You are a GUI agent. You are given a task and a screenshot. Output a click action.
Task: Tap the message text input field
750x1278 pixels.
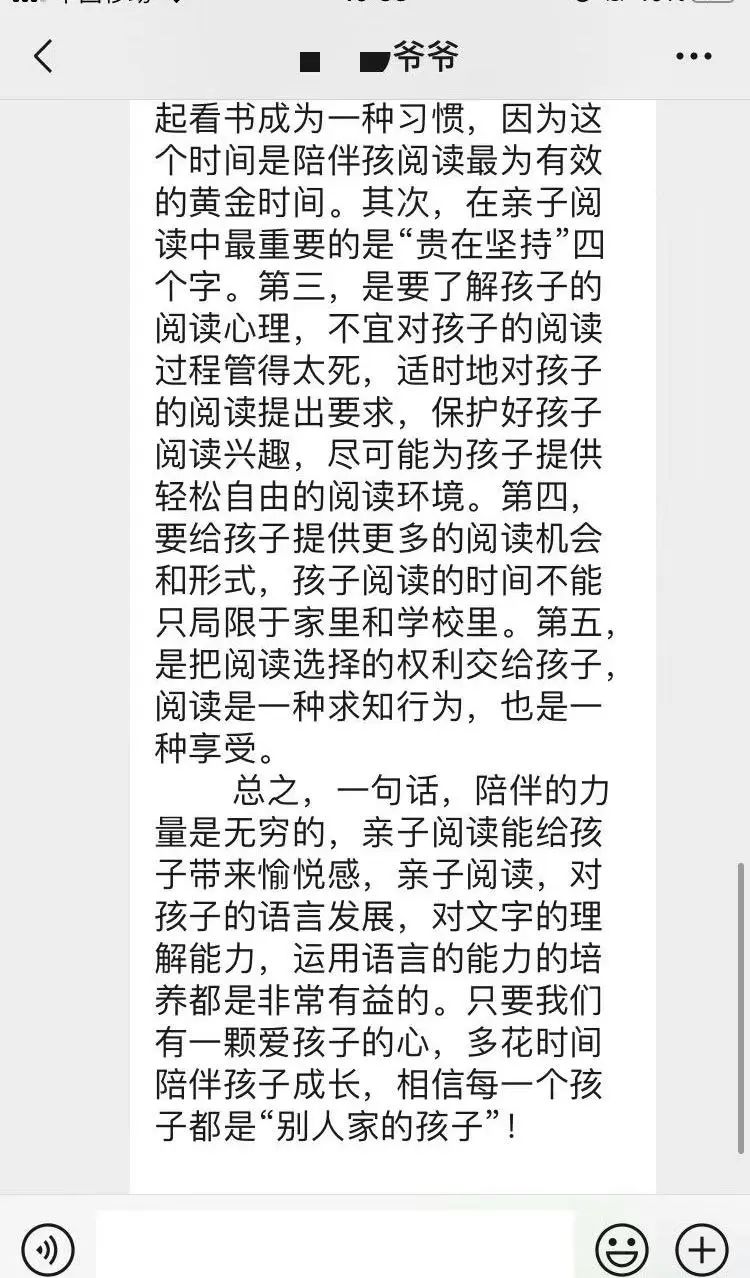tap(335, 1245)
